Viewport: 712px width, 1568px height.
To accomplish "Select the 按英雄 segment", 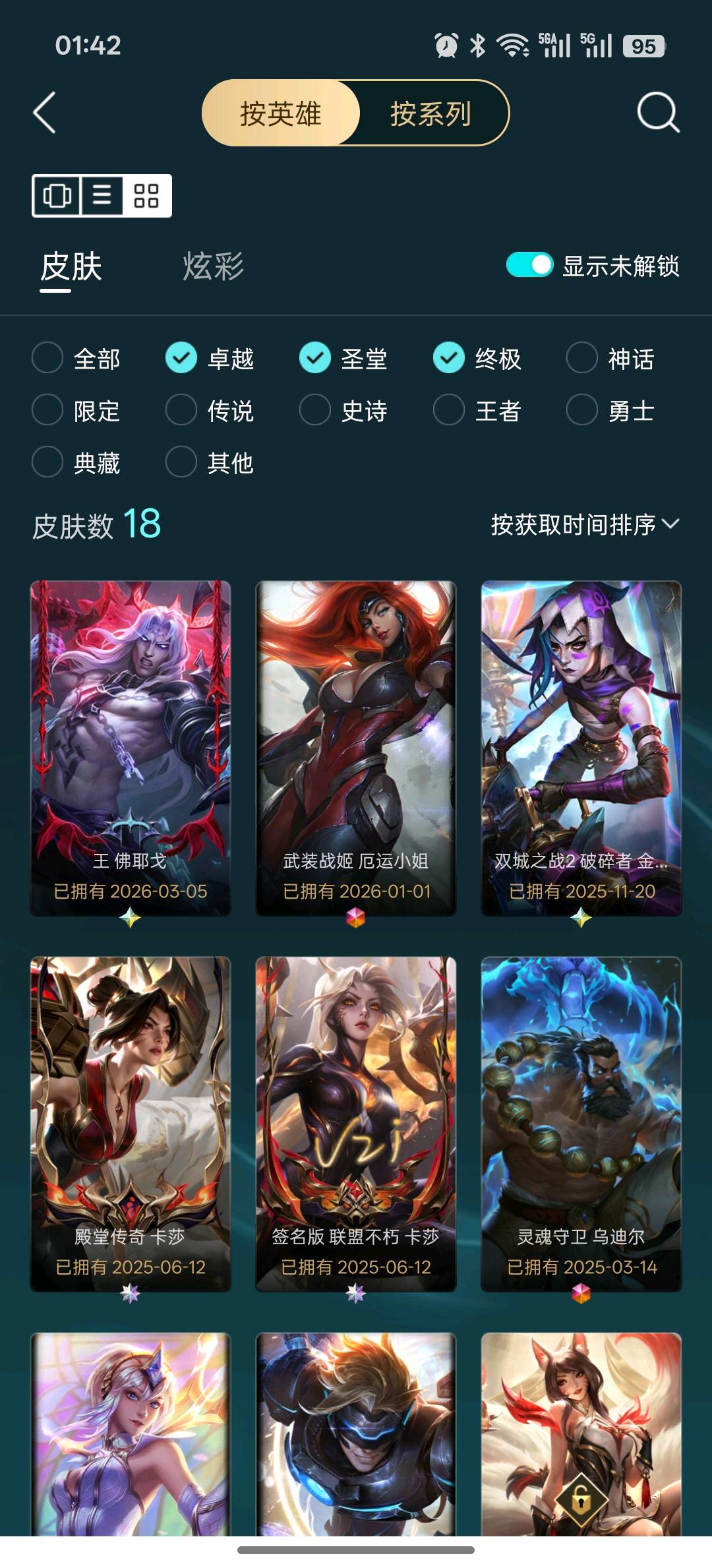I will click(x=281, y=113).
